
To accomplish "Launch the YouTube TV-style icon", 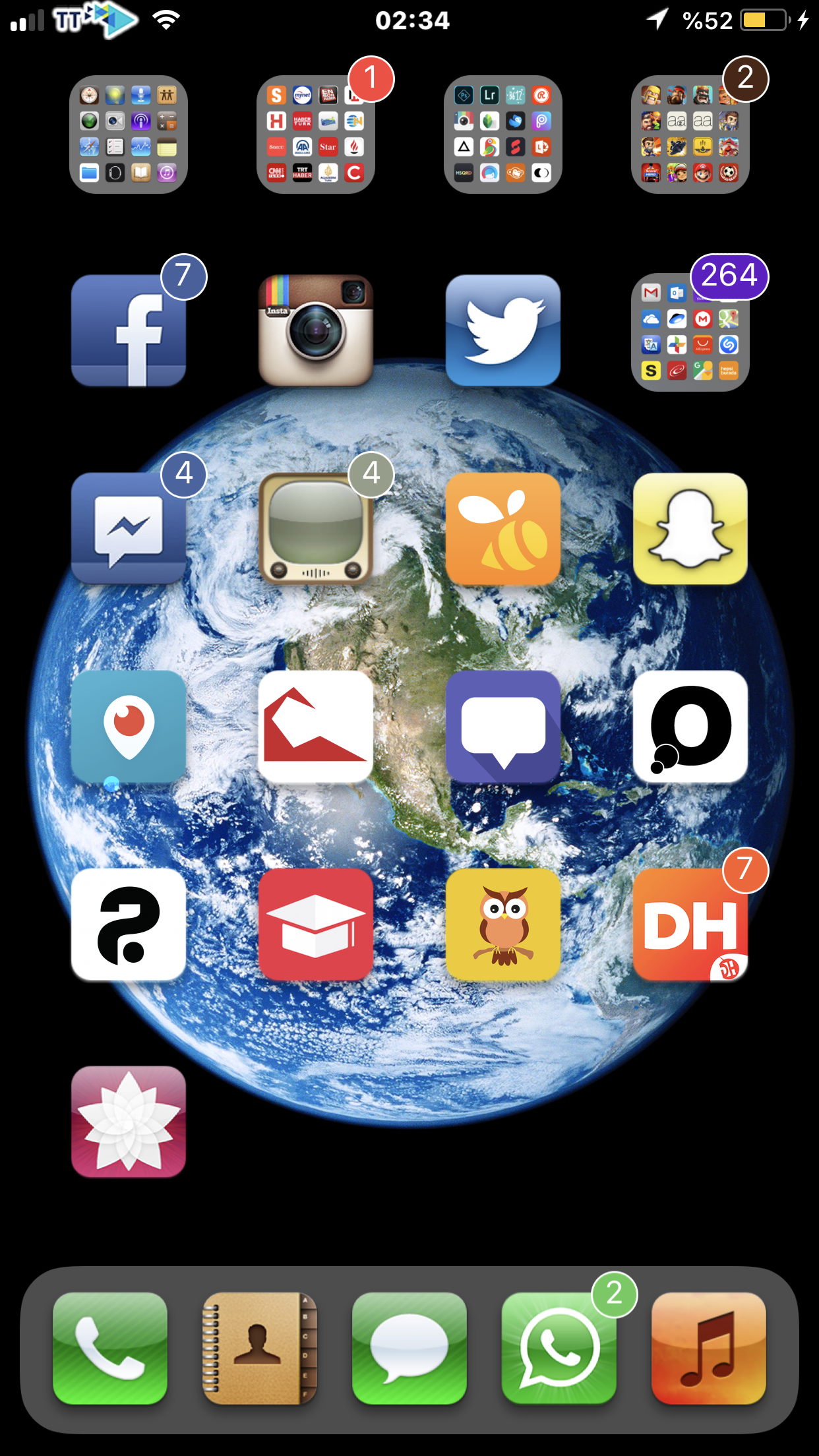I will pos(316,528).
